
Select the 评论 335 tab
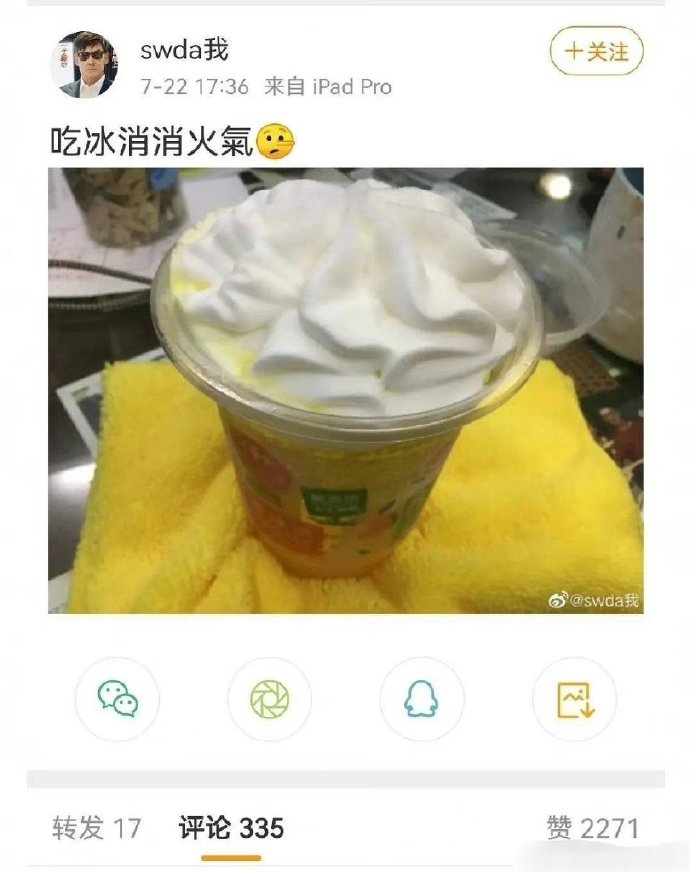pos(231,828)
